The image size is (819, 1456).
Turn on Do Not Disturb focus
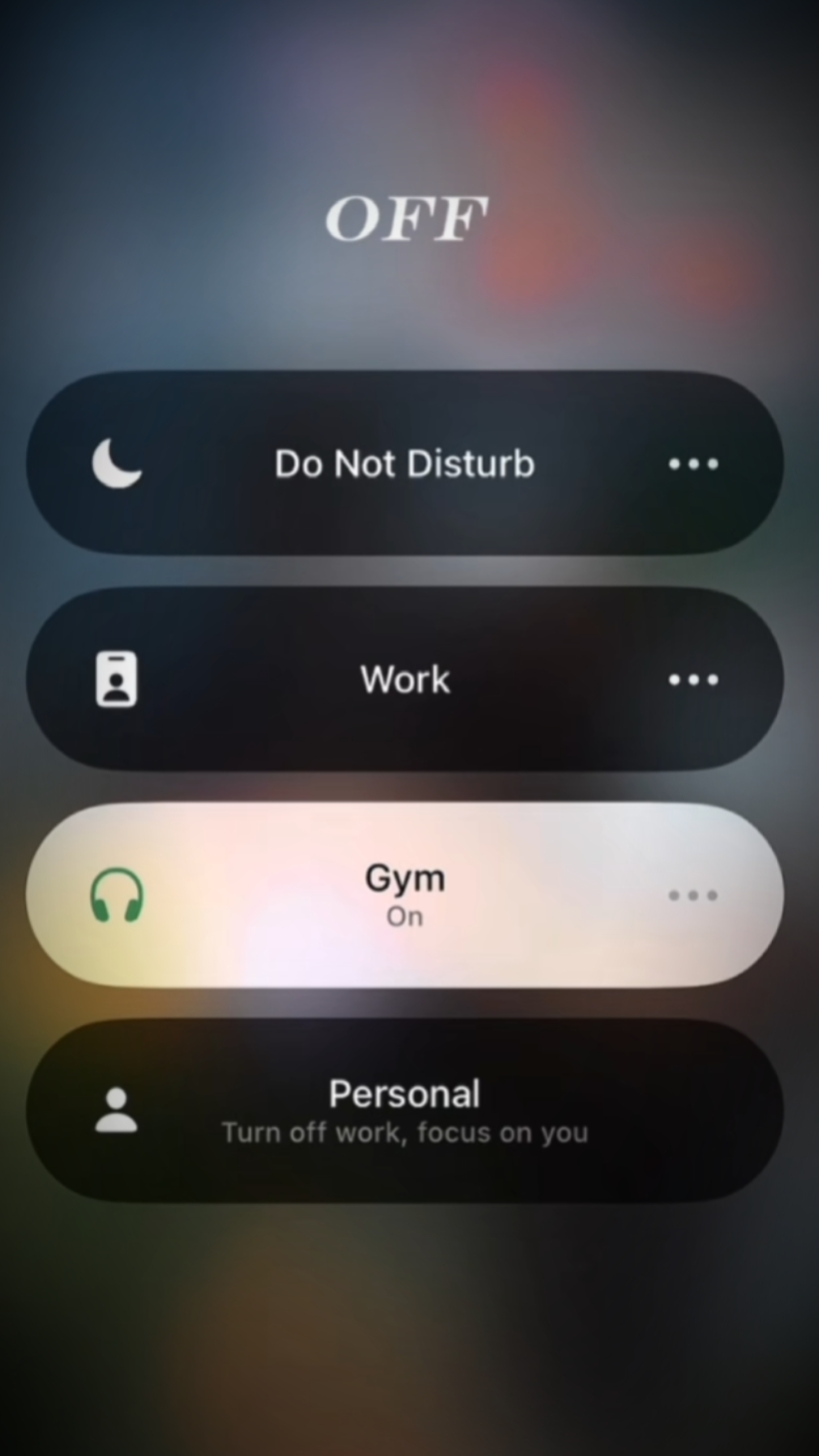point(405,463)
